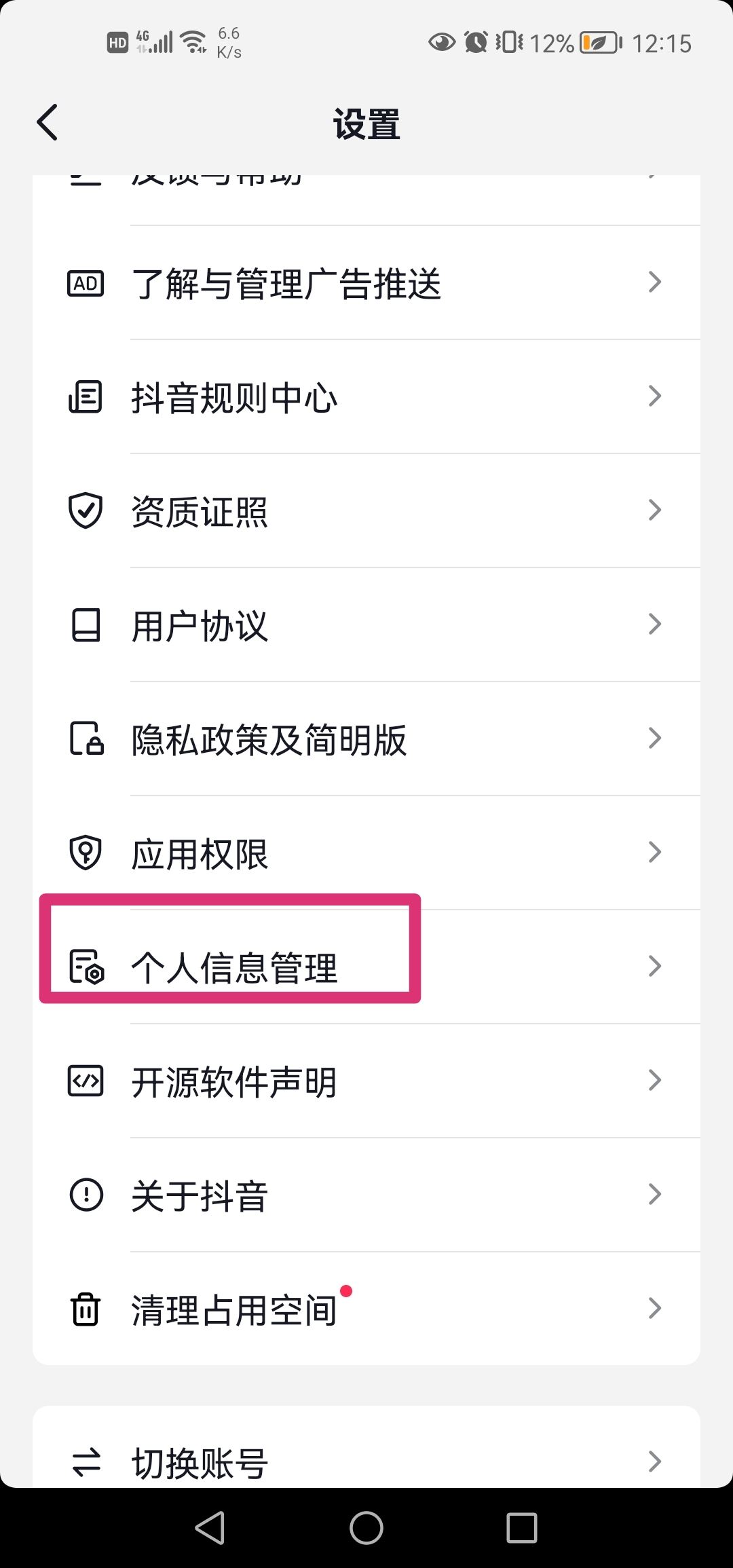This screenshot has width=733, height=1568.
Task: Open the 抖音规则中心 menu entry
Action: click(366, 397)
